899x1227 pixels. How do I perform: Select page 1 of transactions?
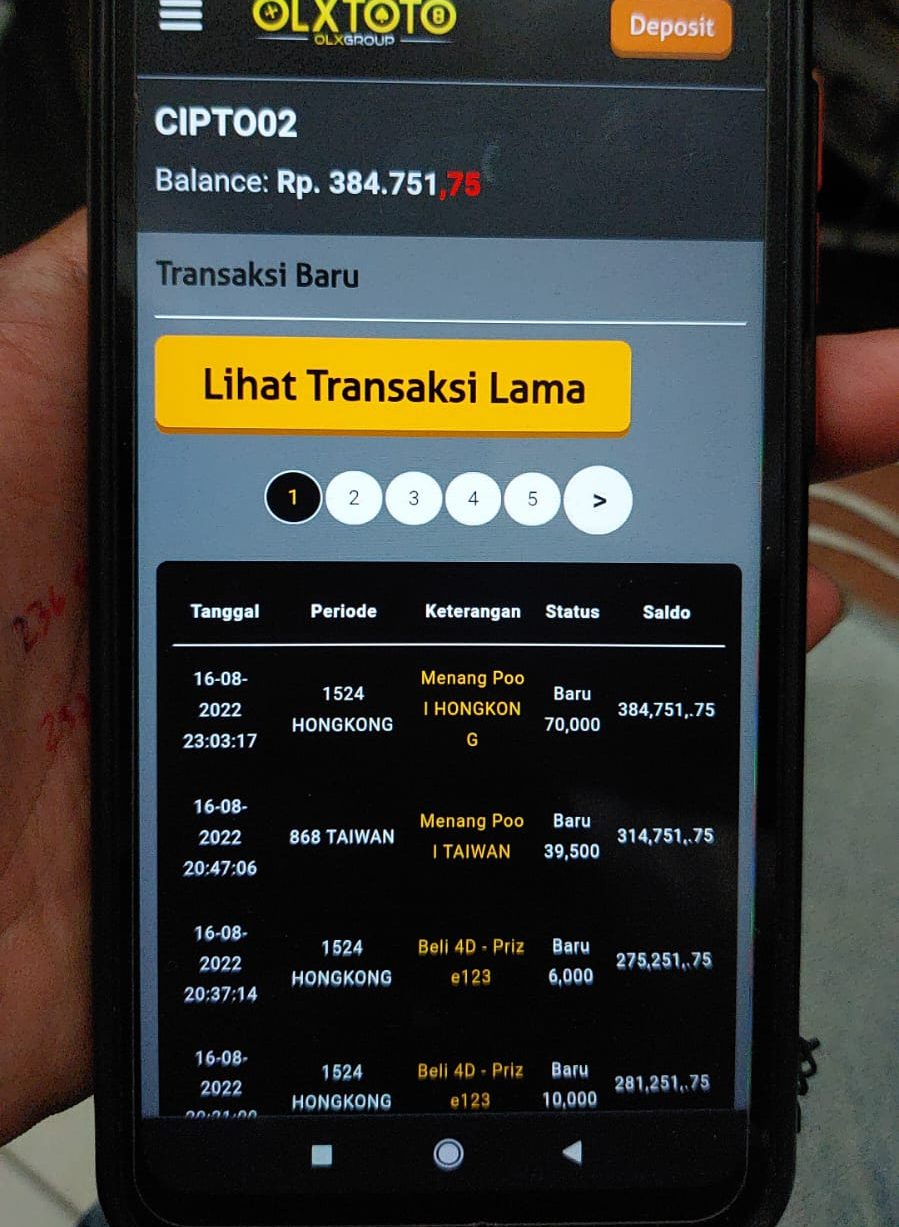(293, 498)
